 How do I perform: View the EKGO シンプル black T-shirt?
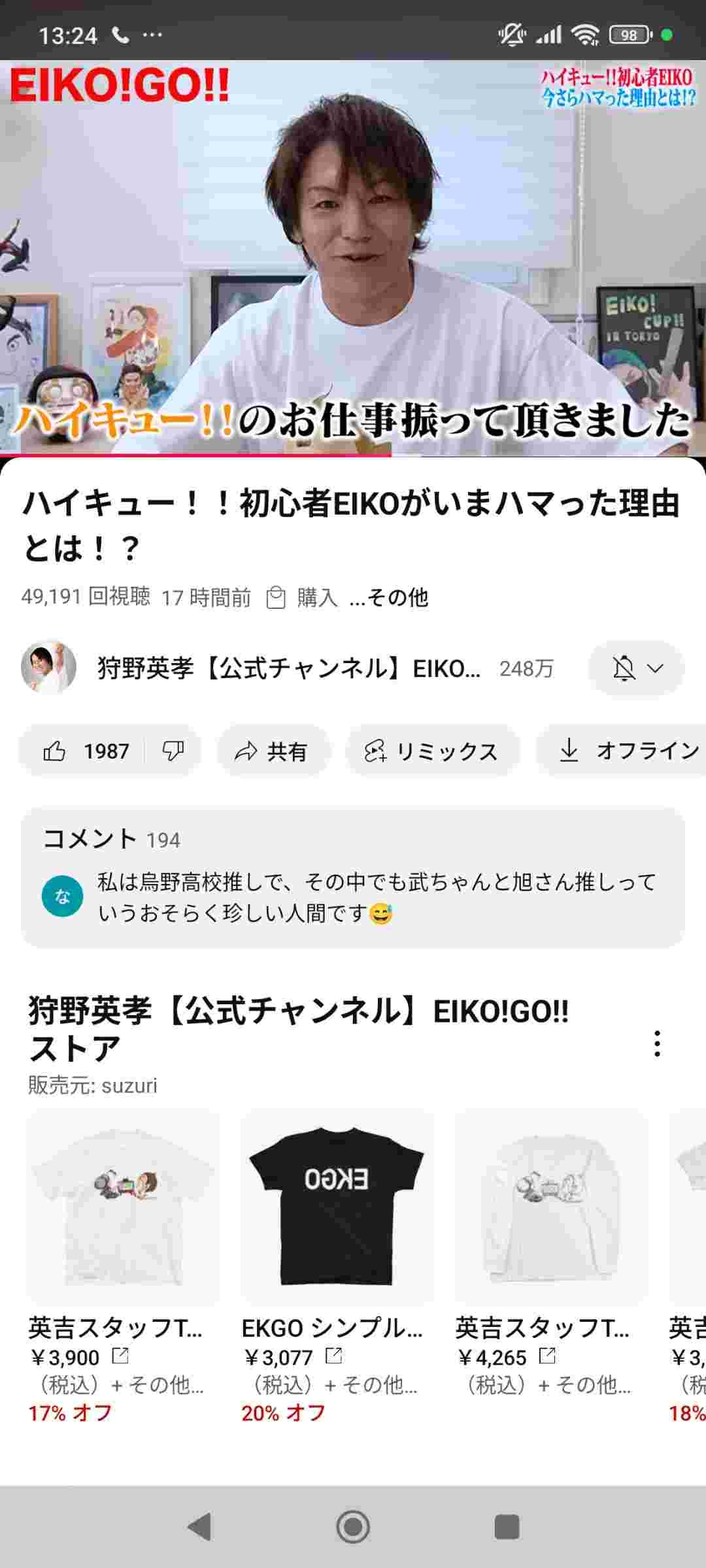click(x=337, y=1207)
